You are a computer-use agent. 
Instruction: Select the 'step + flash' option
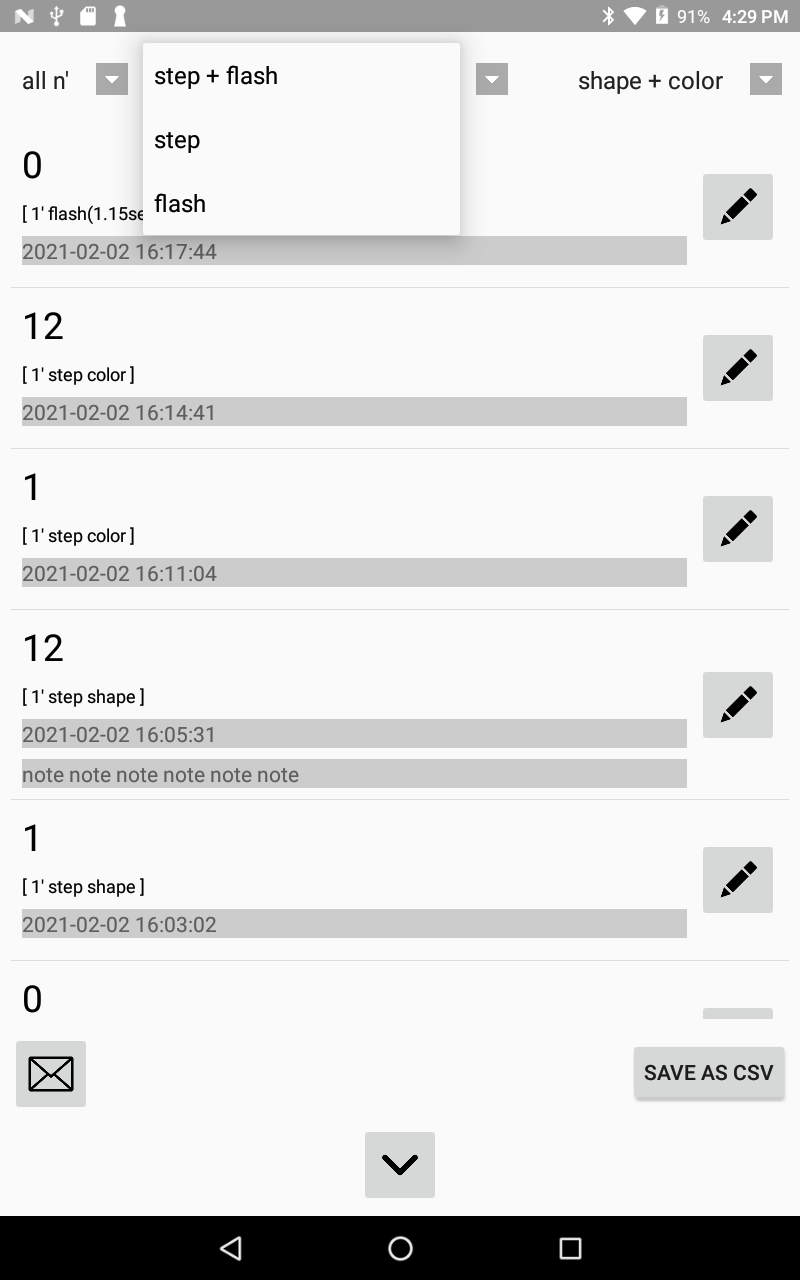tap(301, 76)
